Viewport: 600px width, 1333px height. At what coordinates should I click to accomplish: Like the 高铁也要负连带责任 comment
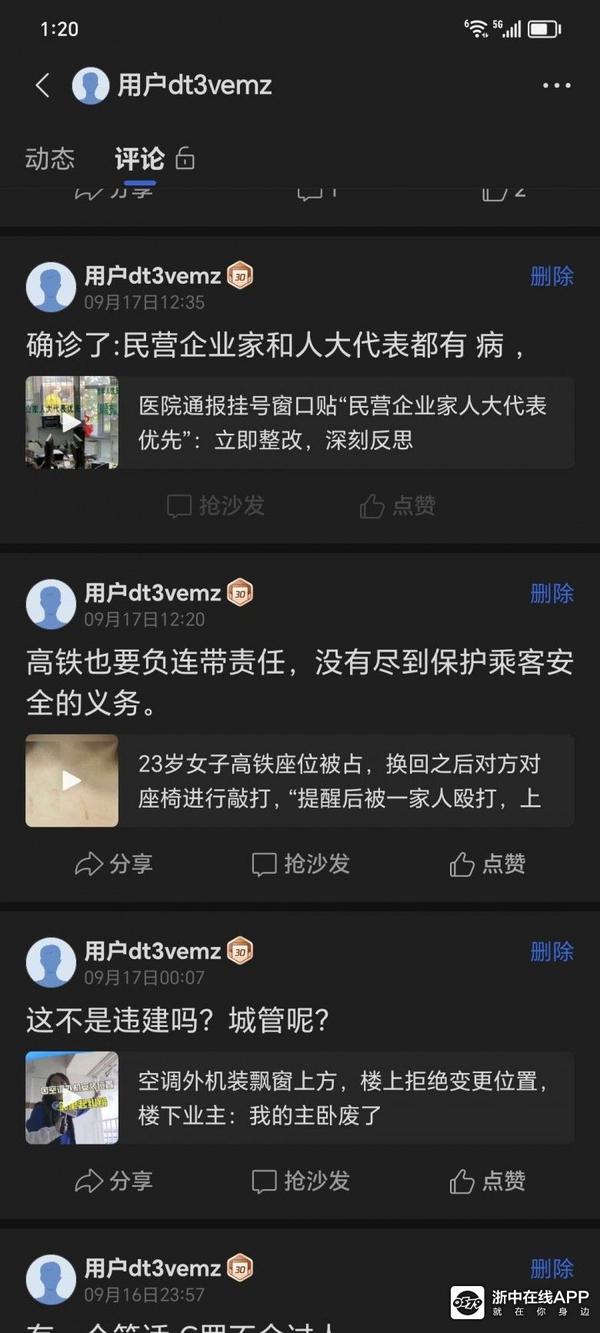tap(488, 864)
